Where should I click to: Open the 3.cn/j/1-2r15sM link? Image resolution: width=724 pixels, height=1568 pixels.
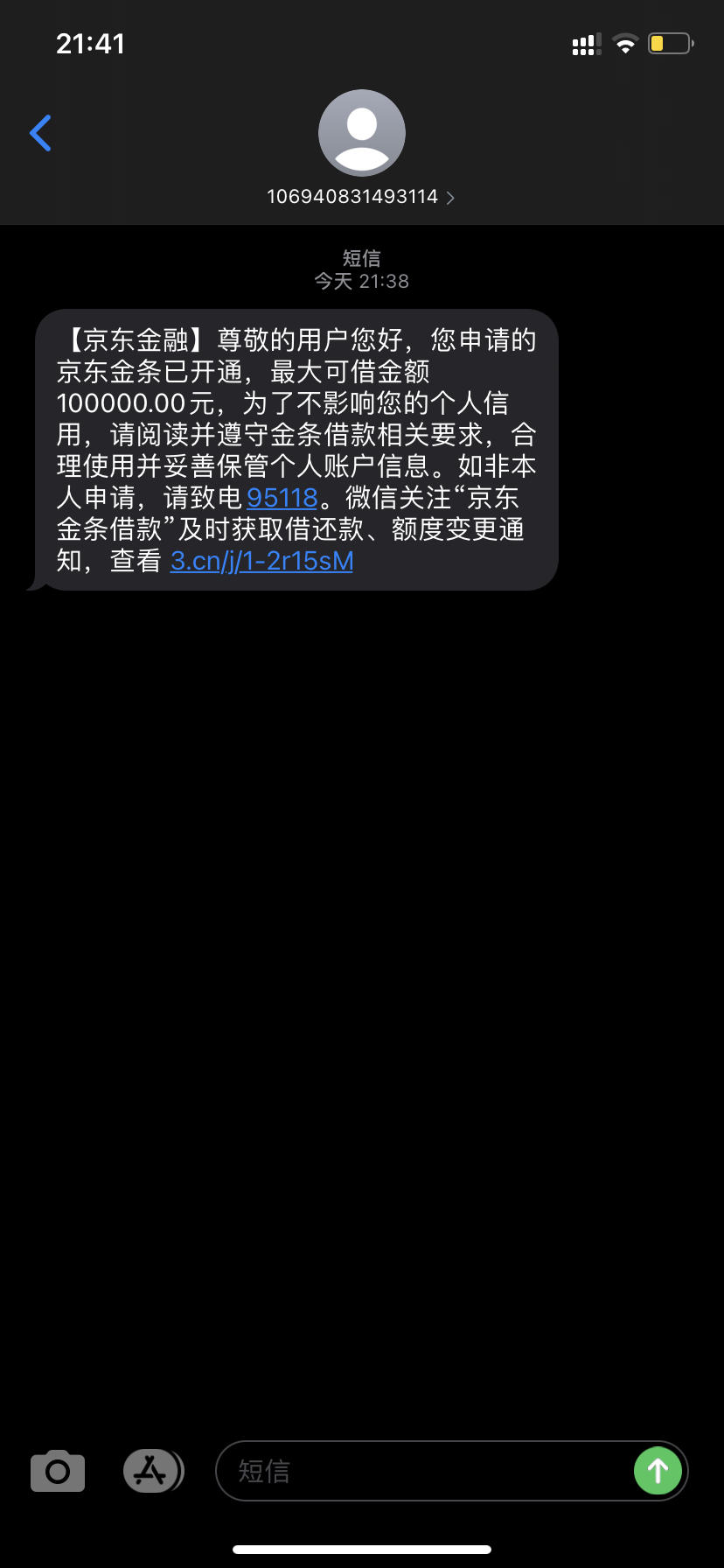pyautogui.click(x=261, y=560)
